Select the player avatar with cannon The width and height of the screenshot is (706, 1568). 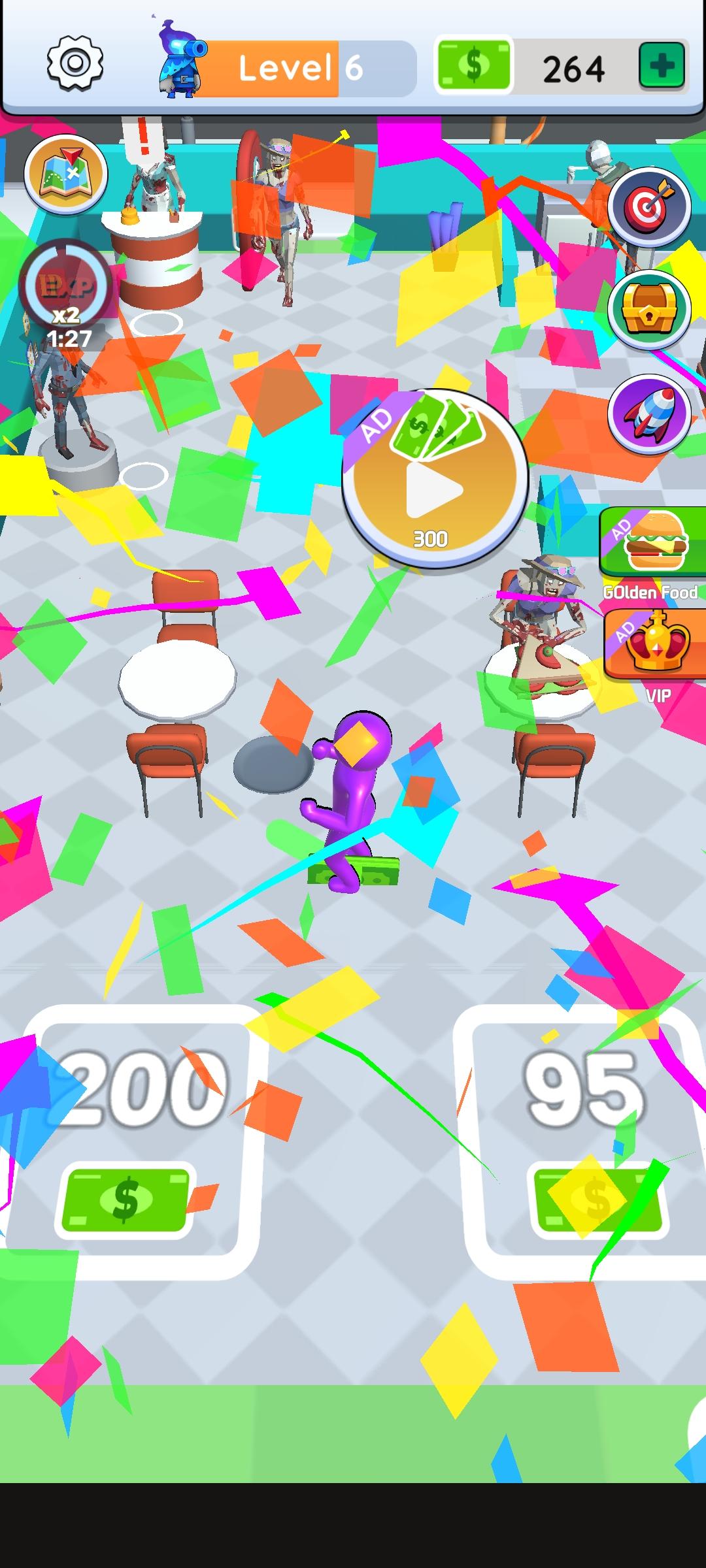click(178, 62)
